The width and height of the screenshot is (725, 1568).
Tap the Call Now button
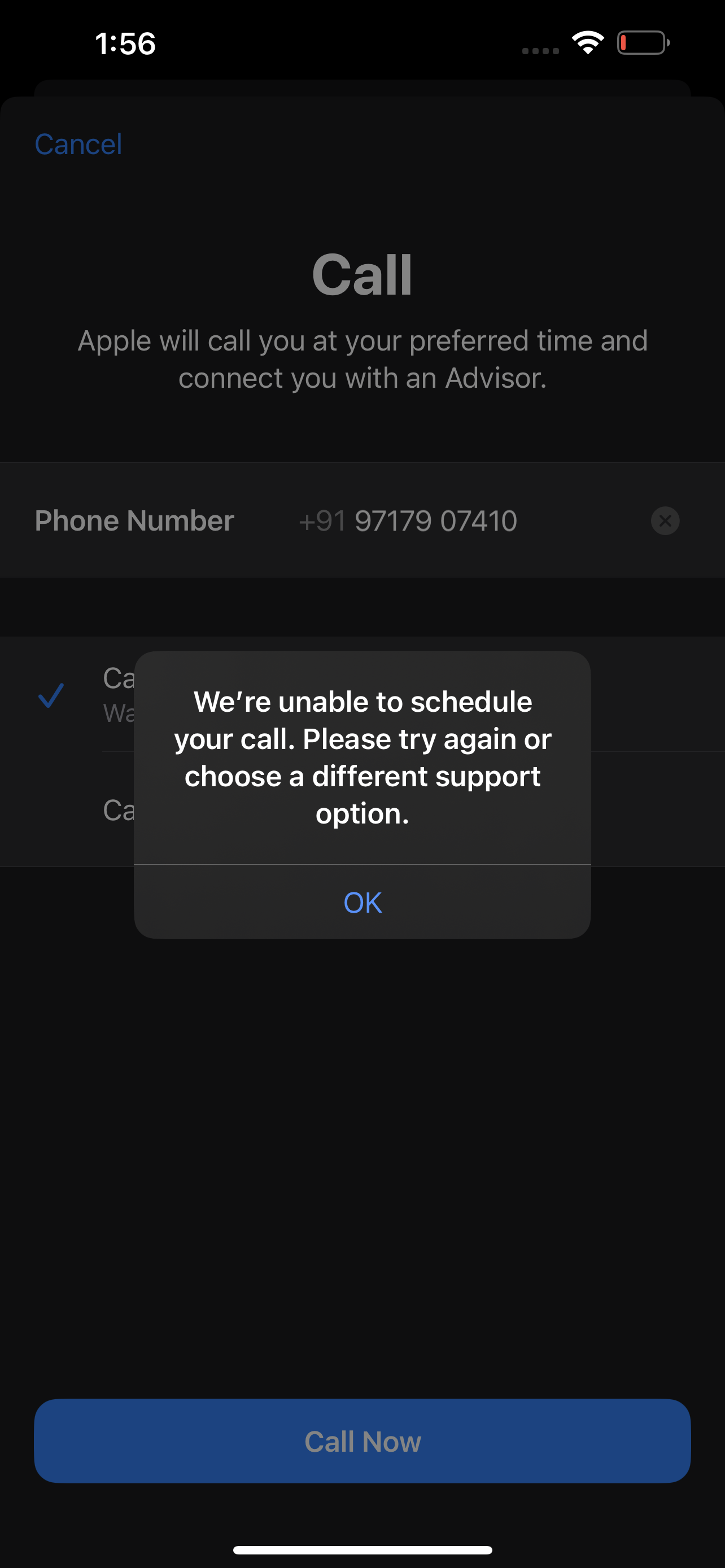pos(362,1441)
